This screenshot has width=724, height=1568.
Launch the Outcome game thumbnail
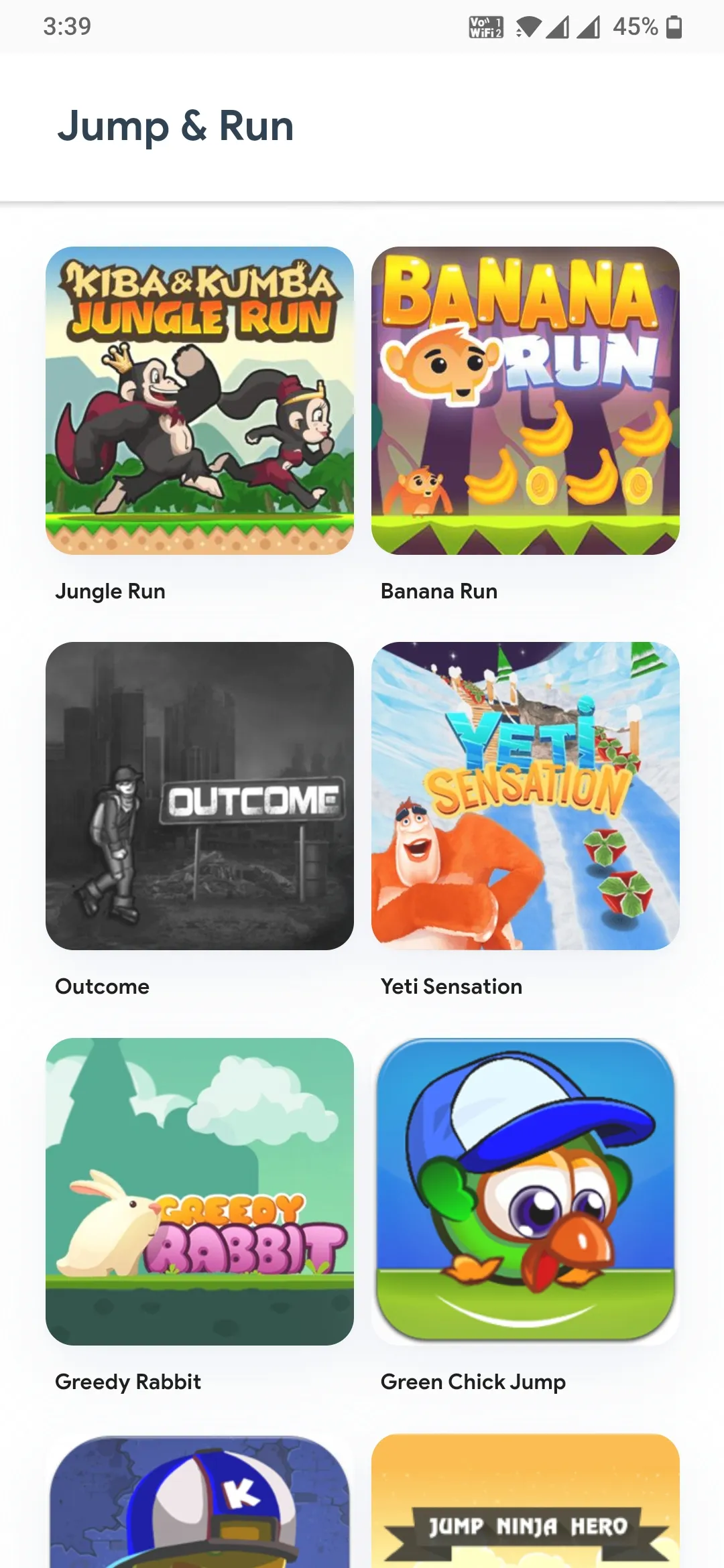[199, 797]
